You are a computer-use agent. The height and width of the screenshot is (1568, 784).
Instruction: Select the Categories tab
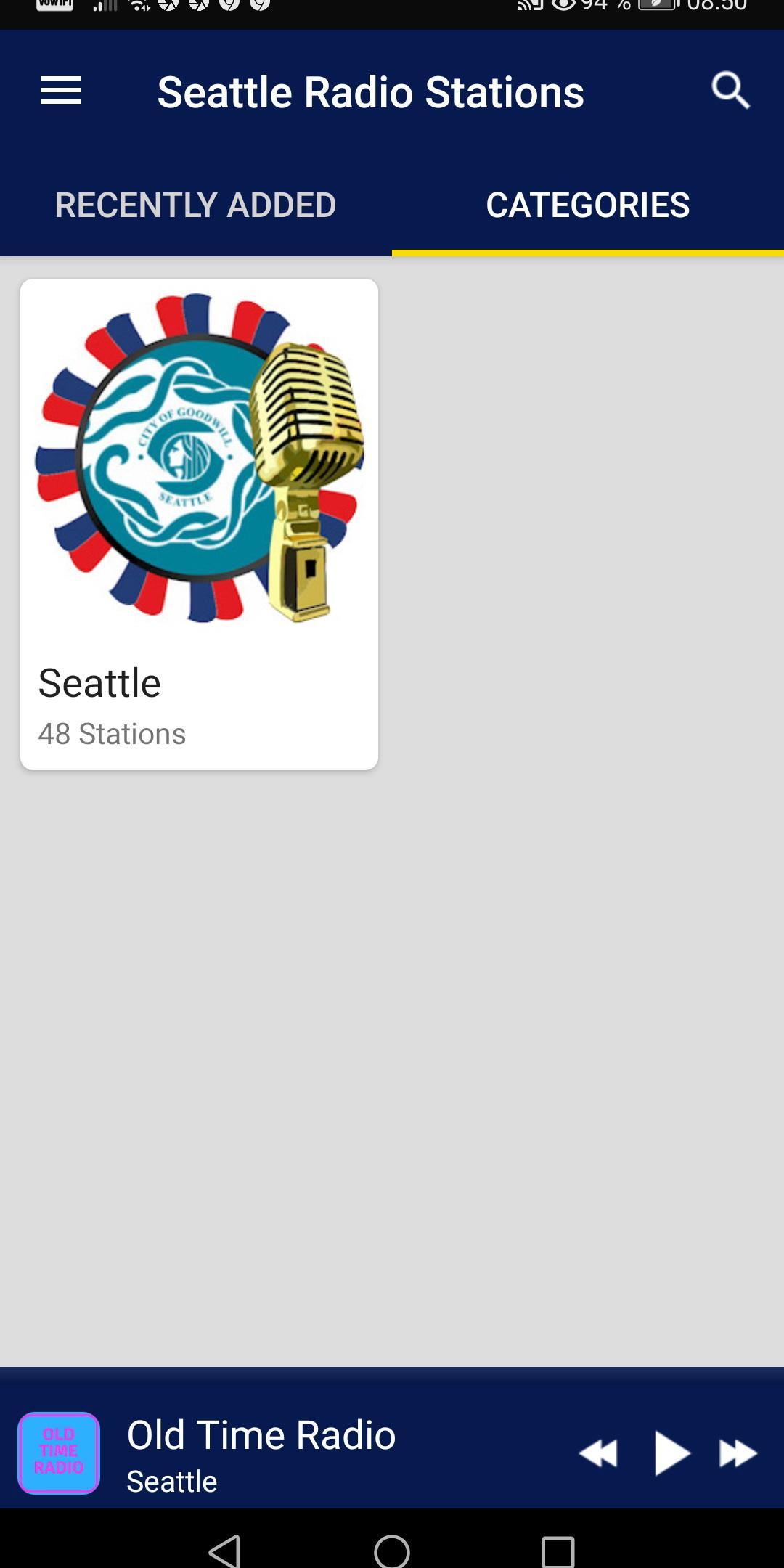587,205
